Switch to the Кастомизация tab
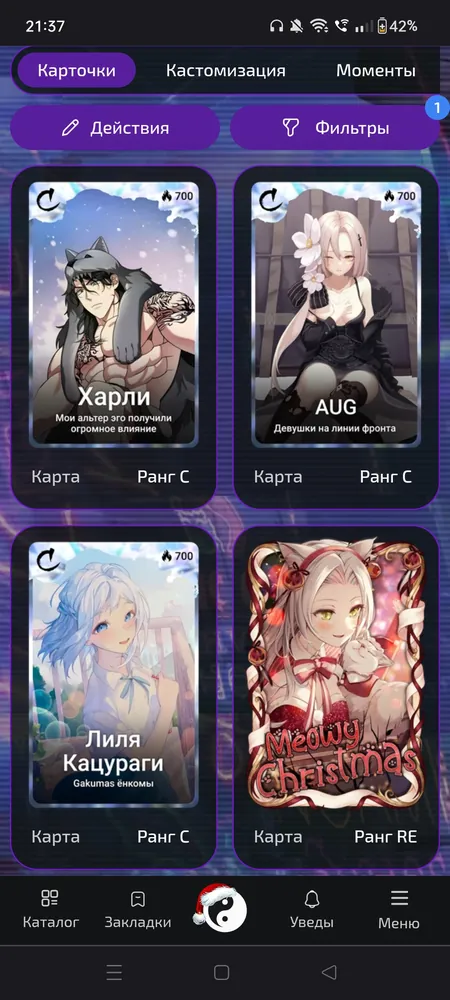 226,70
